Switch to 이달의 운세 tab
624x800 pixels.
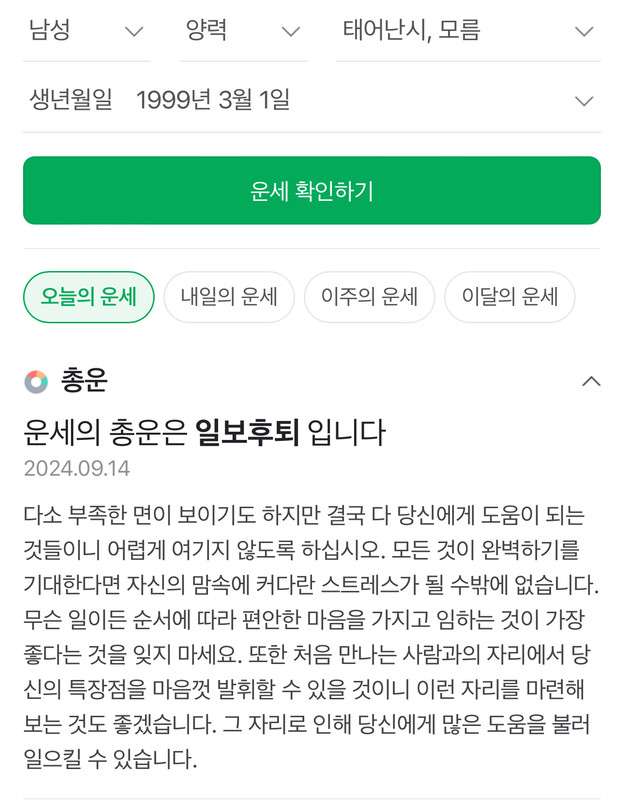coord(510,298)
